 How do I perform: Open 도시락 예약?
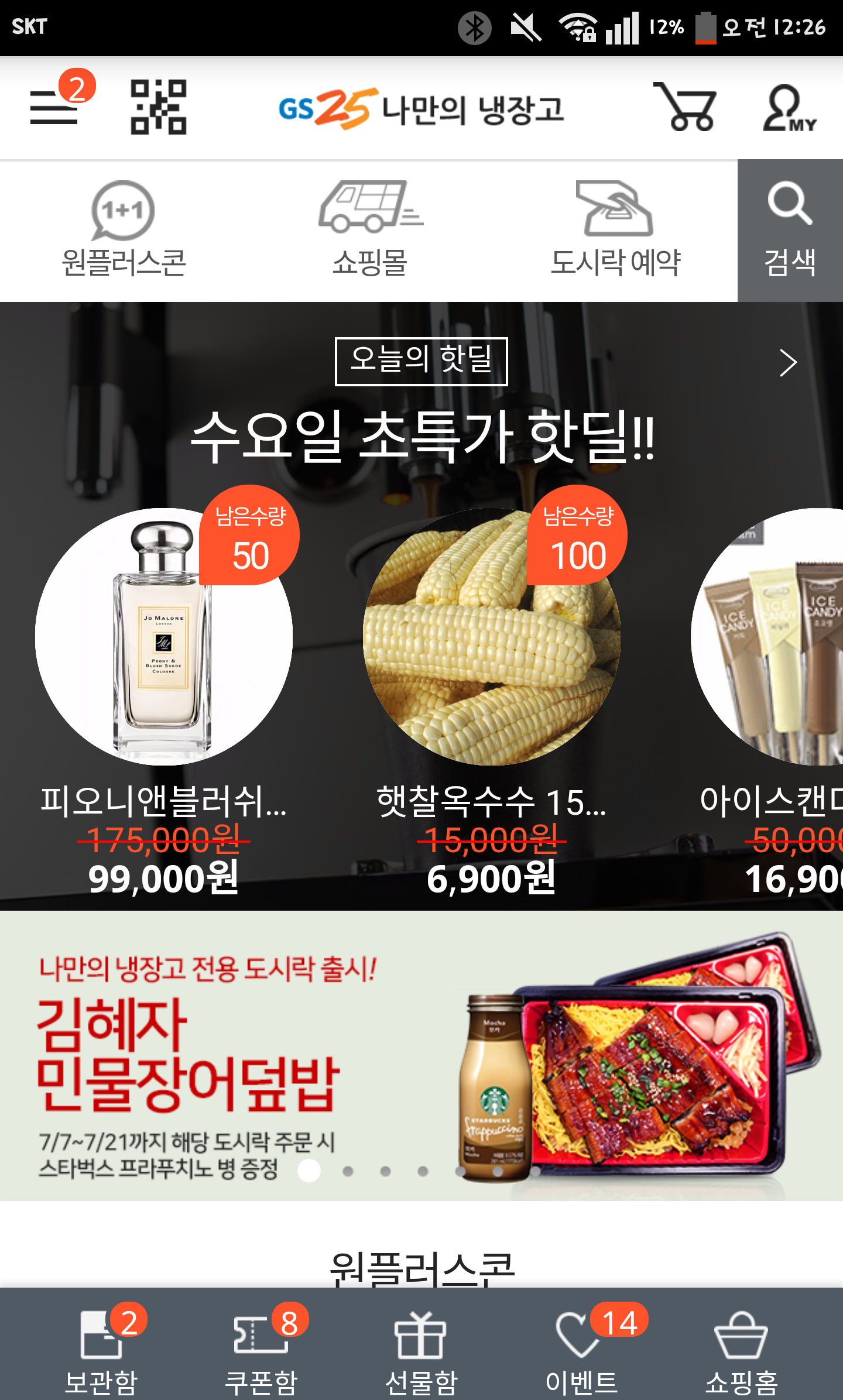(615, 230)
